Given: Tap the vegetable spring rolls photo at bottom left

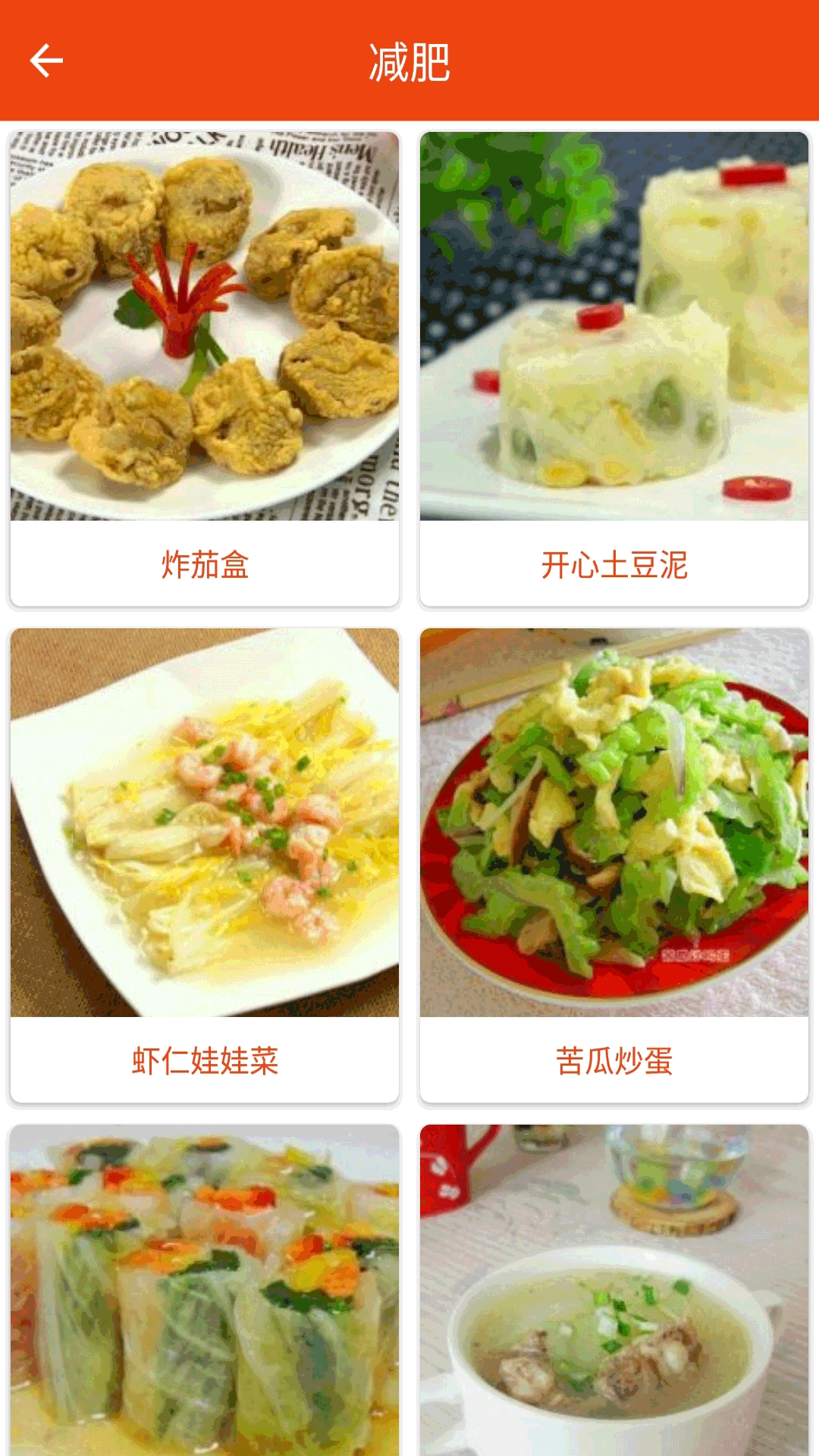Looking at the screenshot, I should click(202, 1289).
